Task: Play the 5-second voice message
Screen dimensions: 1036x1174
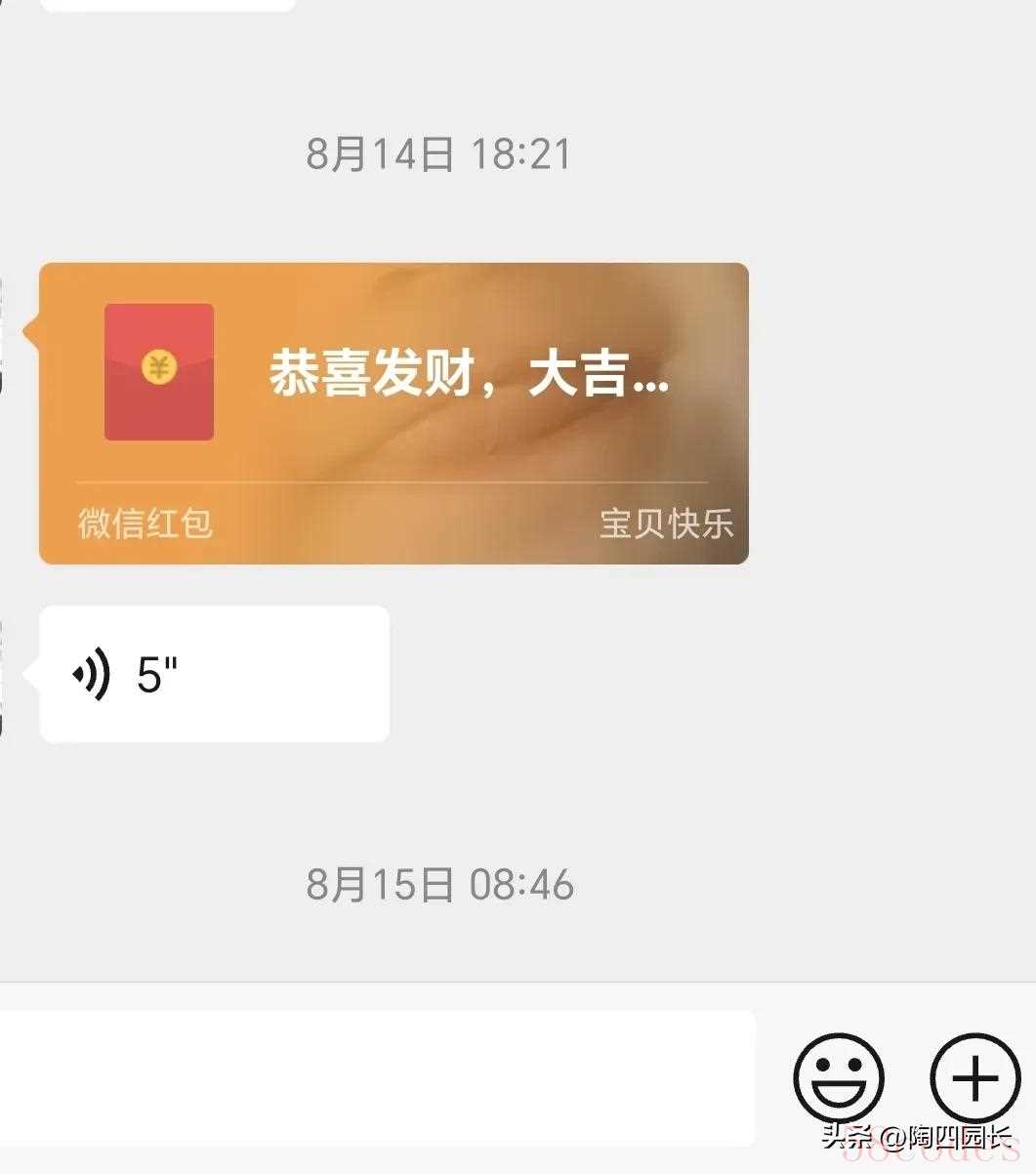Action: [x=214, y=674]
